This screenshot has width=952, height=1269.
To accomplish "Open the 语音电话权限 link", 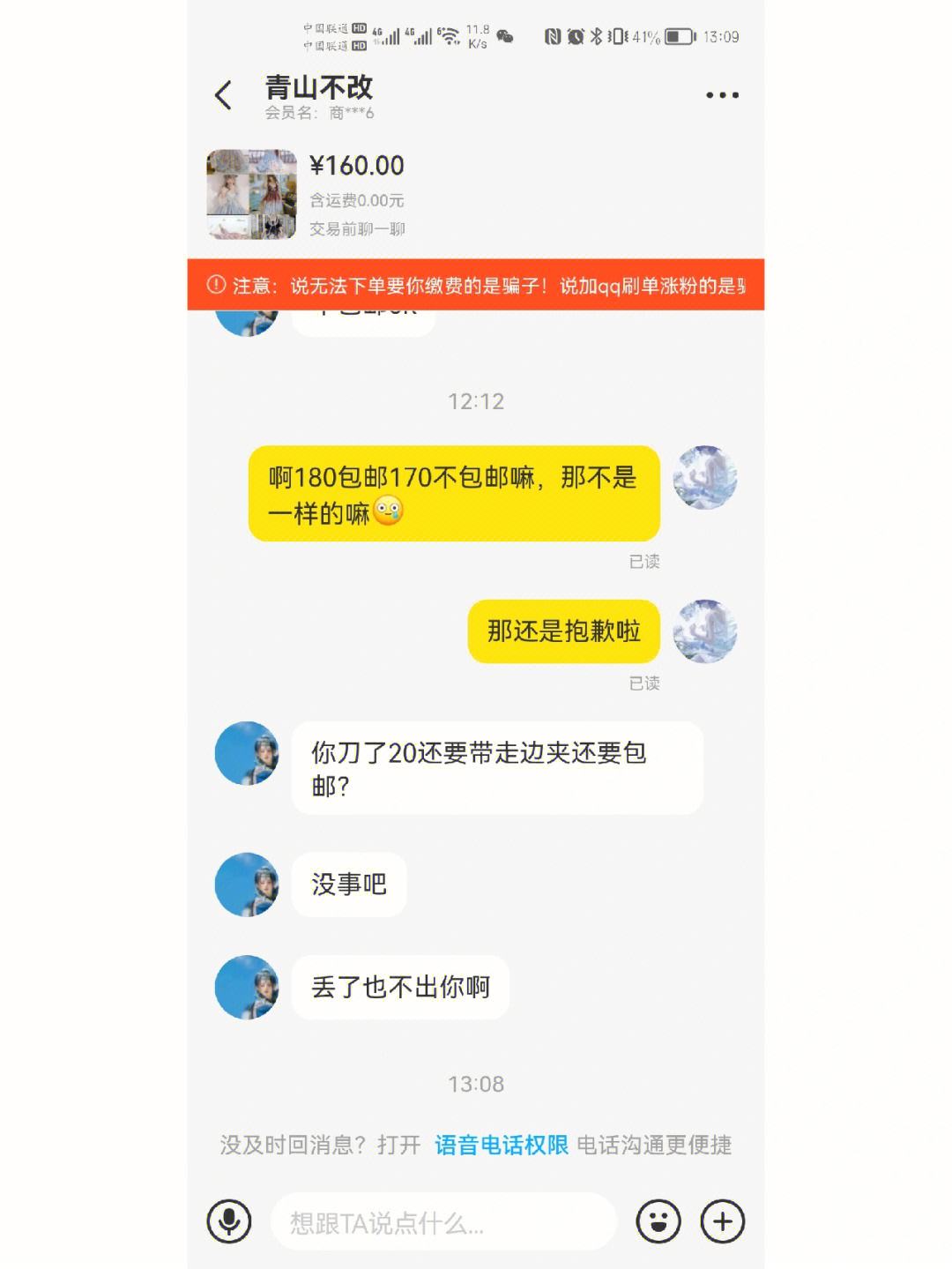I will click(502, 1145).
